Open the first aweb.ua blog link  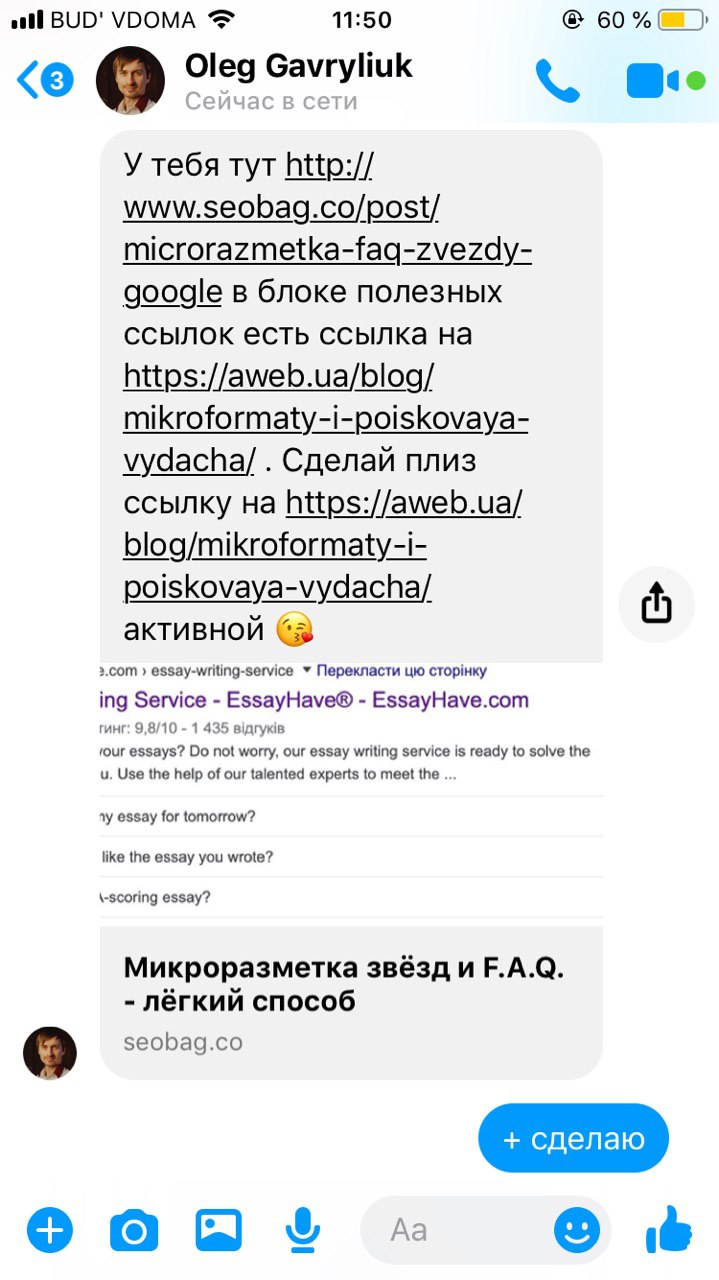pos(325,419)
